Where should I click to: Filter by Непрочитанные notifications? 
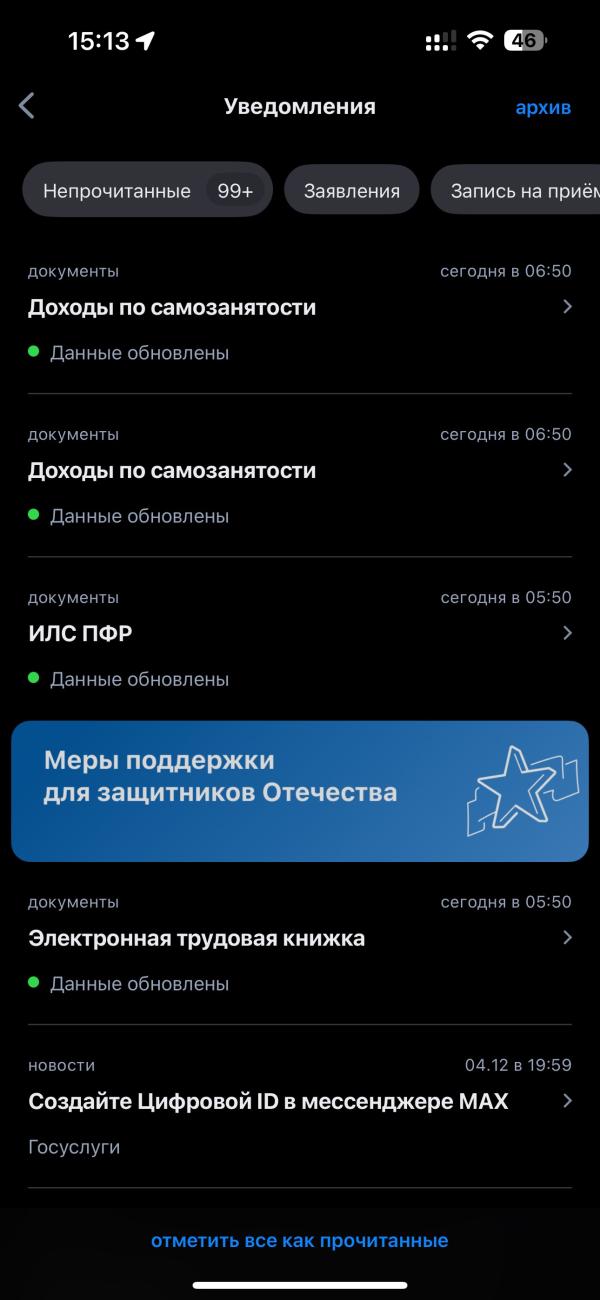coord(147,190)
